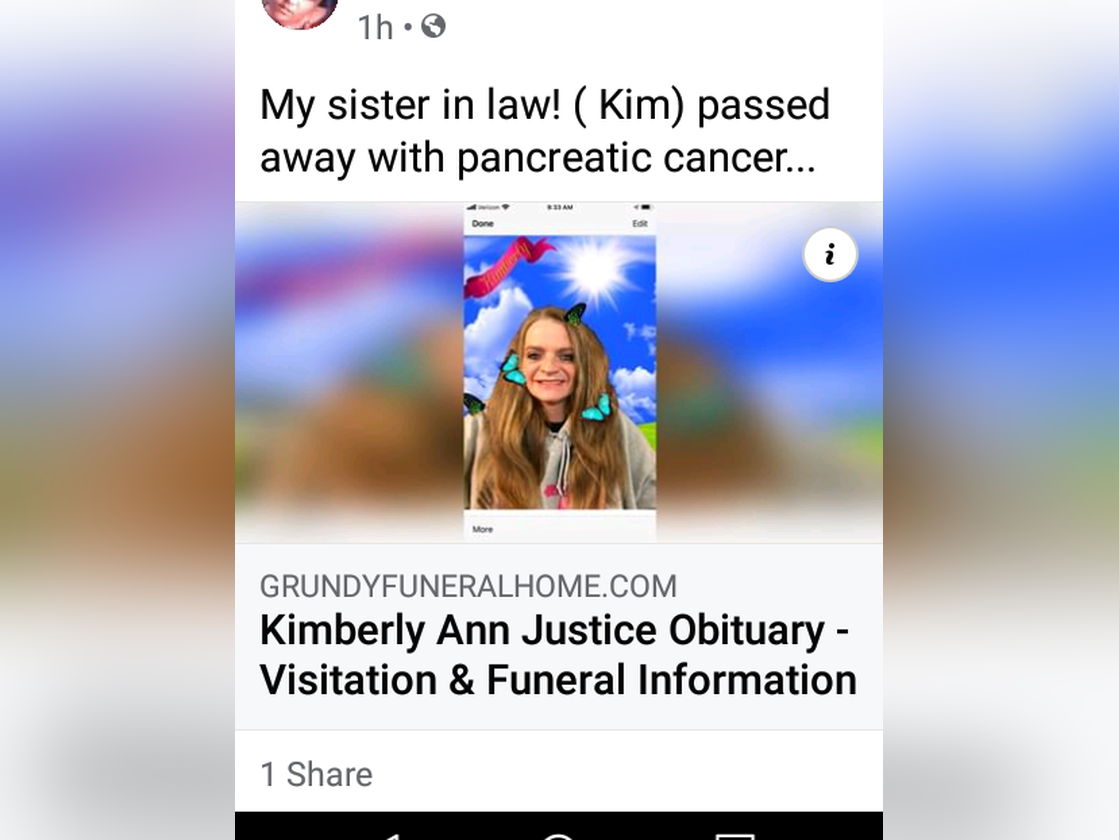Tap the info icon on the link preview

(830, 255)
